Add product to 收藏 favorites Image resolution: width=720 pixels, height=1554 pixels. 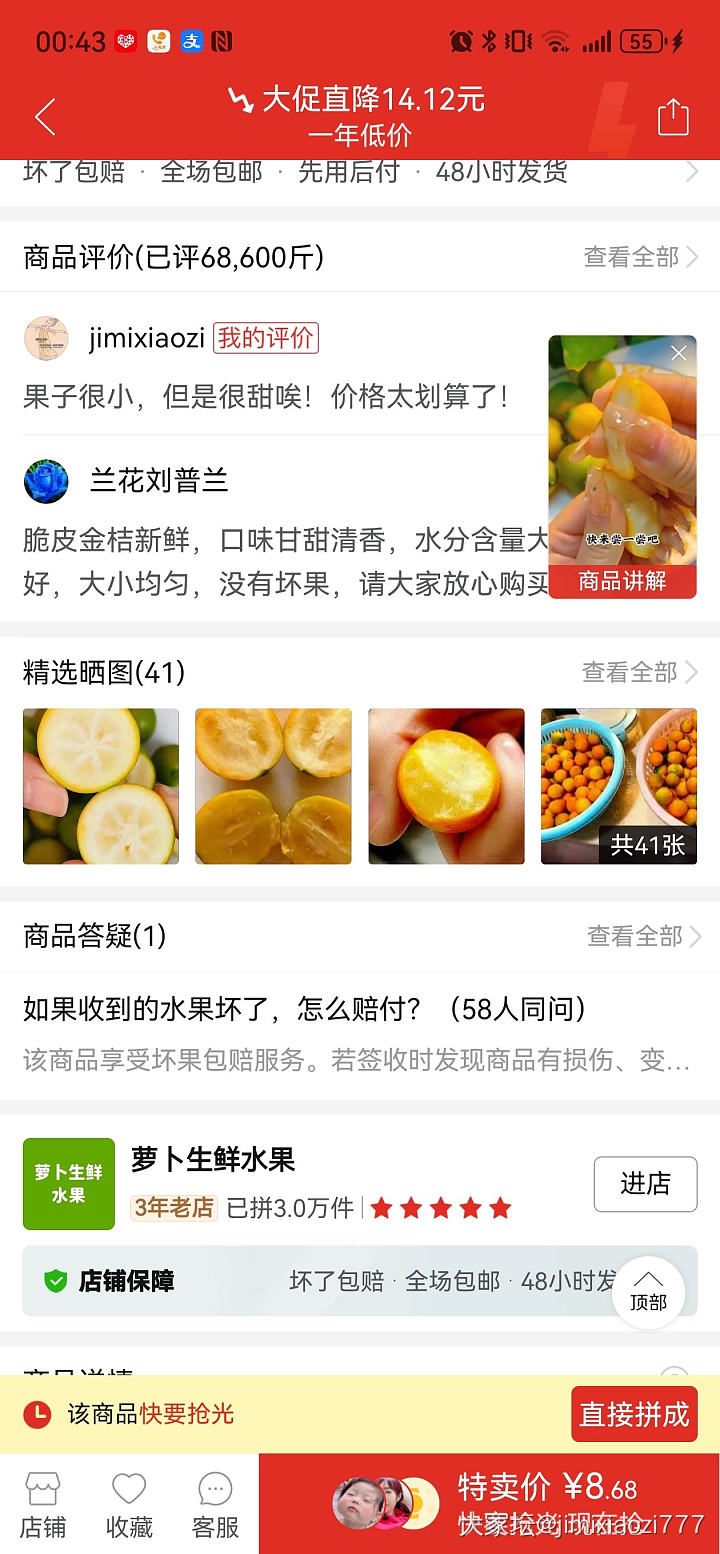[x=129, y=1504]
